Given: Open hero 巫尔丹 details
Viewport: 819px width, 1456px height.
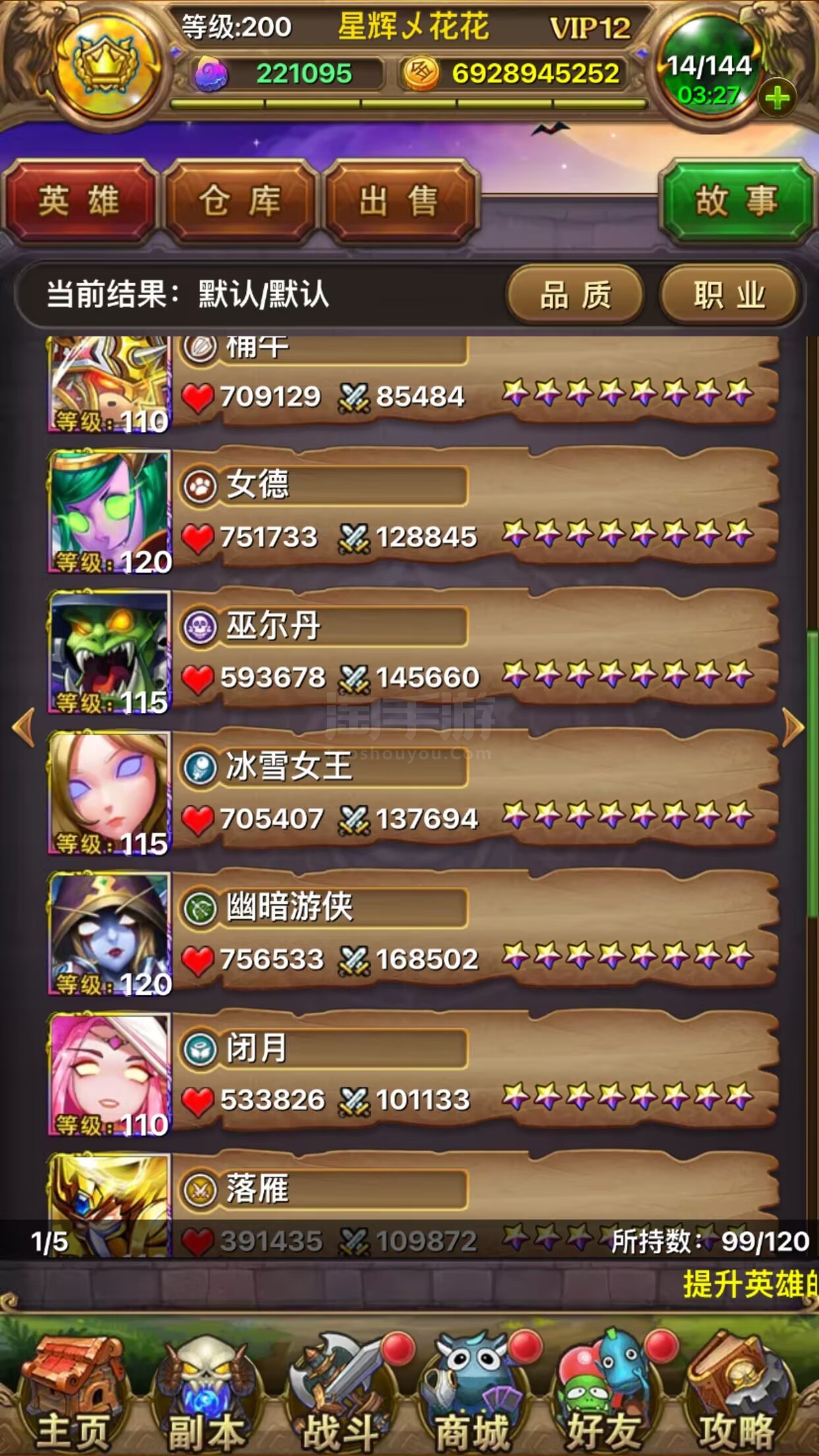Looking at the screenshot, I should point(409,652).
